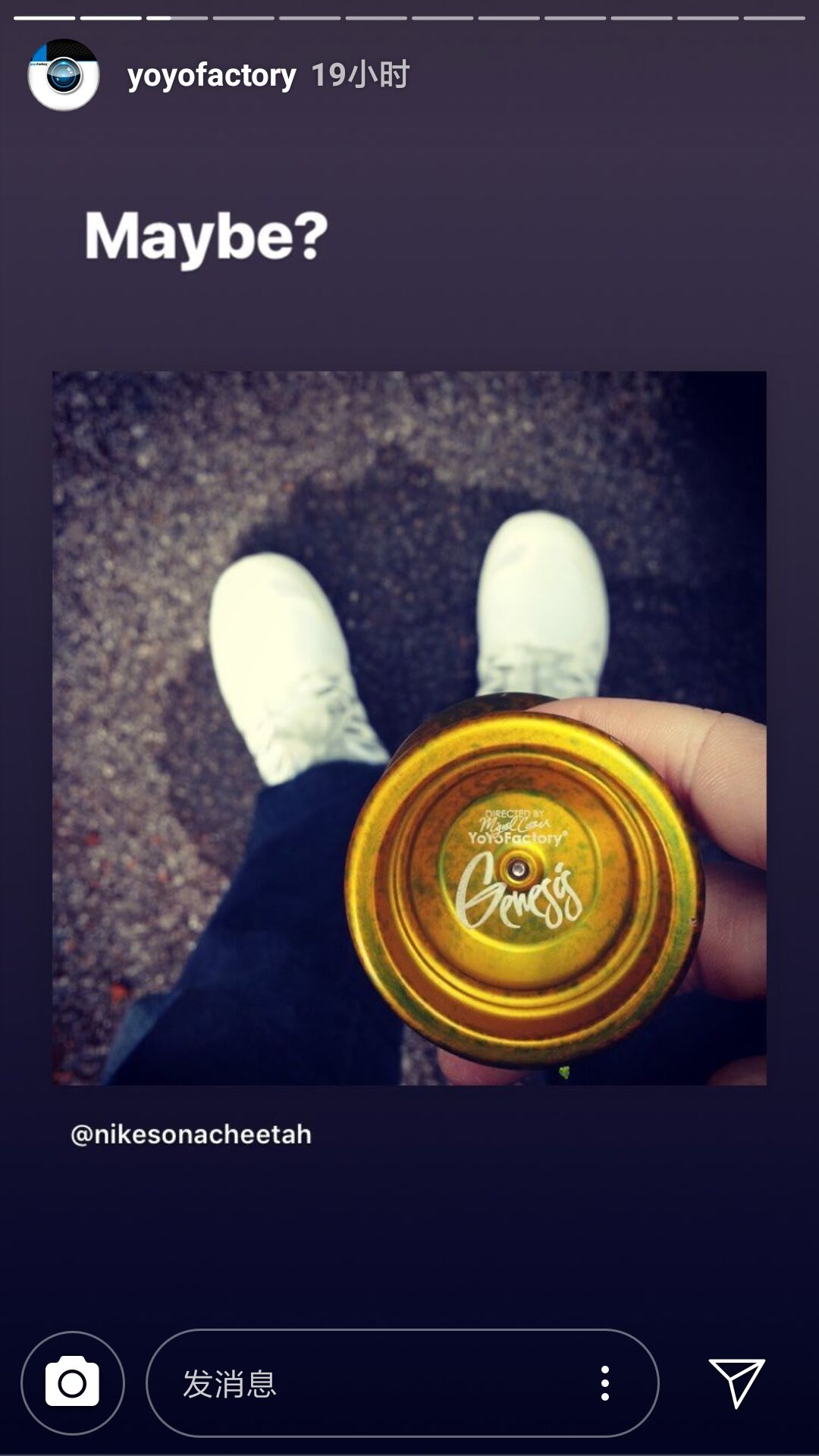
Task: Tap the yoyofactory username
Action: [212, 75]
